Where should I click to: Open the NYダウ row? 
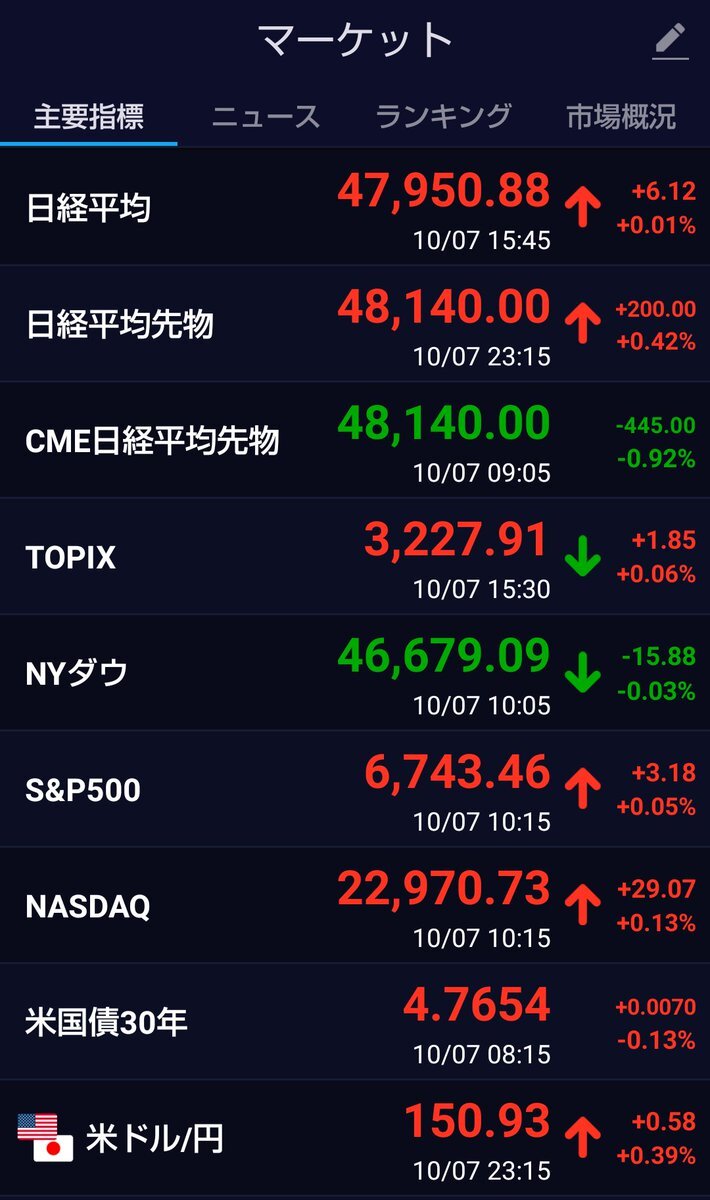pos(355,673)
